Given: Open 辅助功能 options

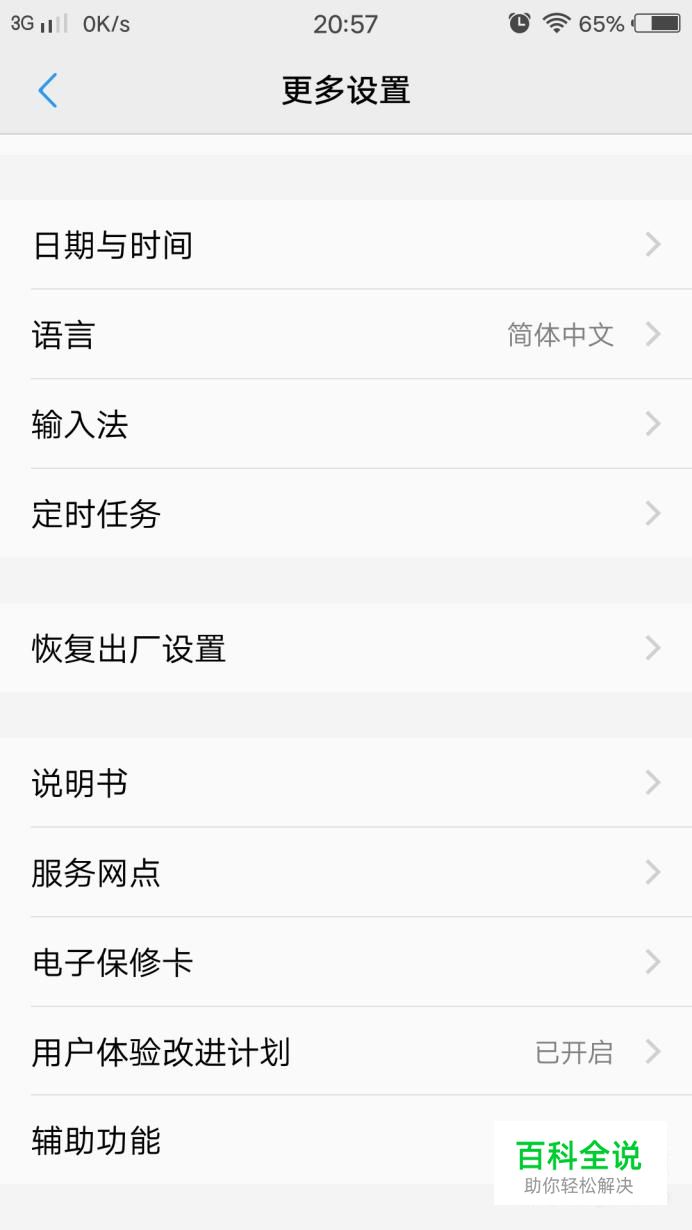Looking at the screenshot, I should pos(346,1140).
